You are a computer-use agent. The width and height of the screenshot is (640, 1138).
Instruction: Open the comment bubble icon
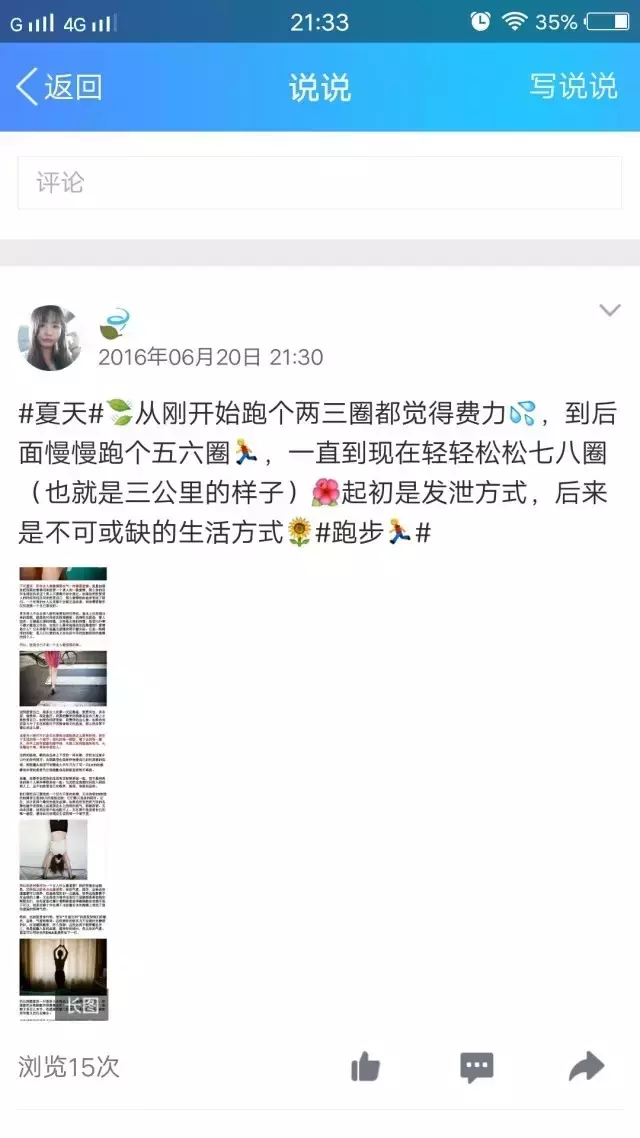477,1067
